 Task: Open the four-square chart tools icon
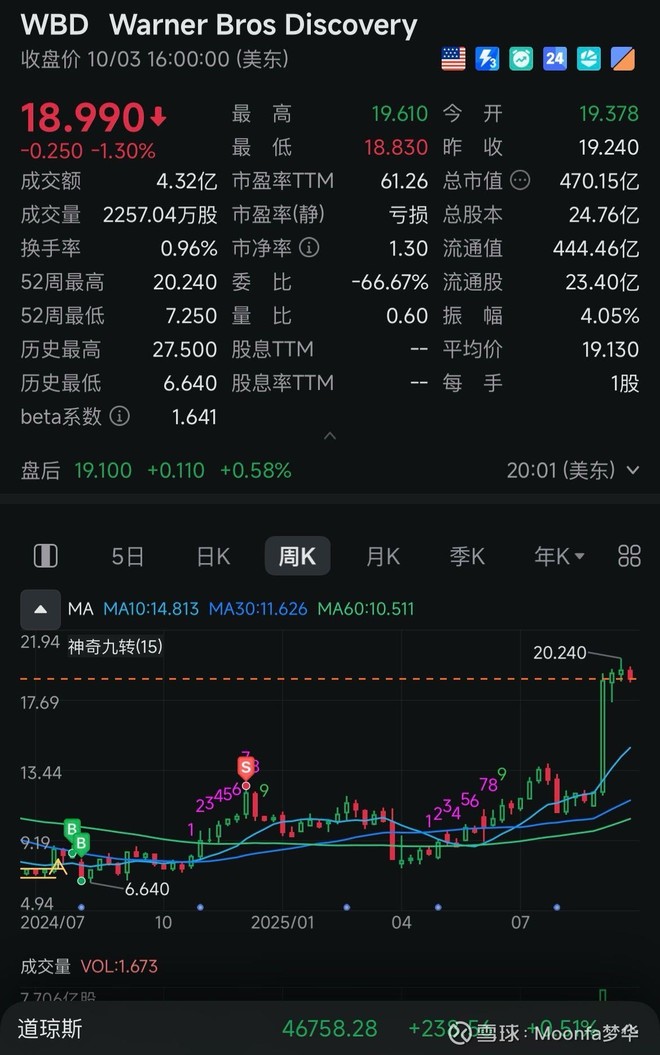(x=629, y=556)
